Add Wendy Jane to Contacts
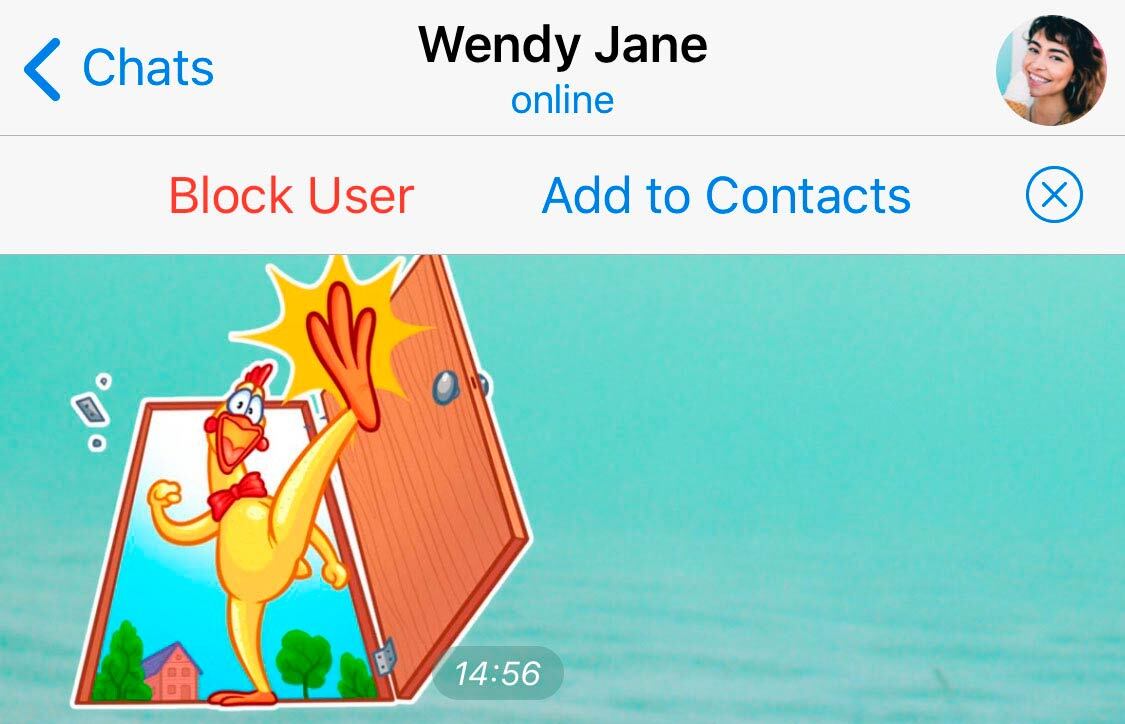This screenshot has height=724, width=1125. tap(726, 195)
